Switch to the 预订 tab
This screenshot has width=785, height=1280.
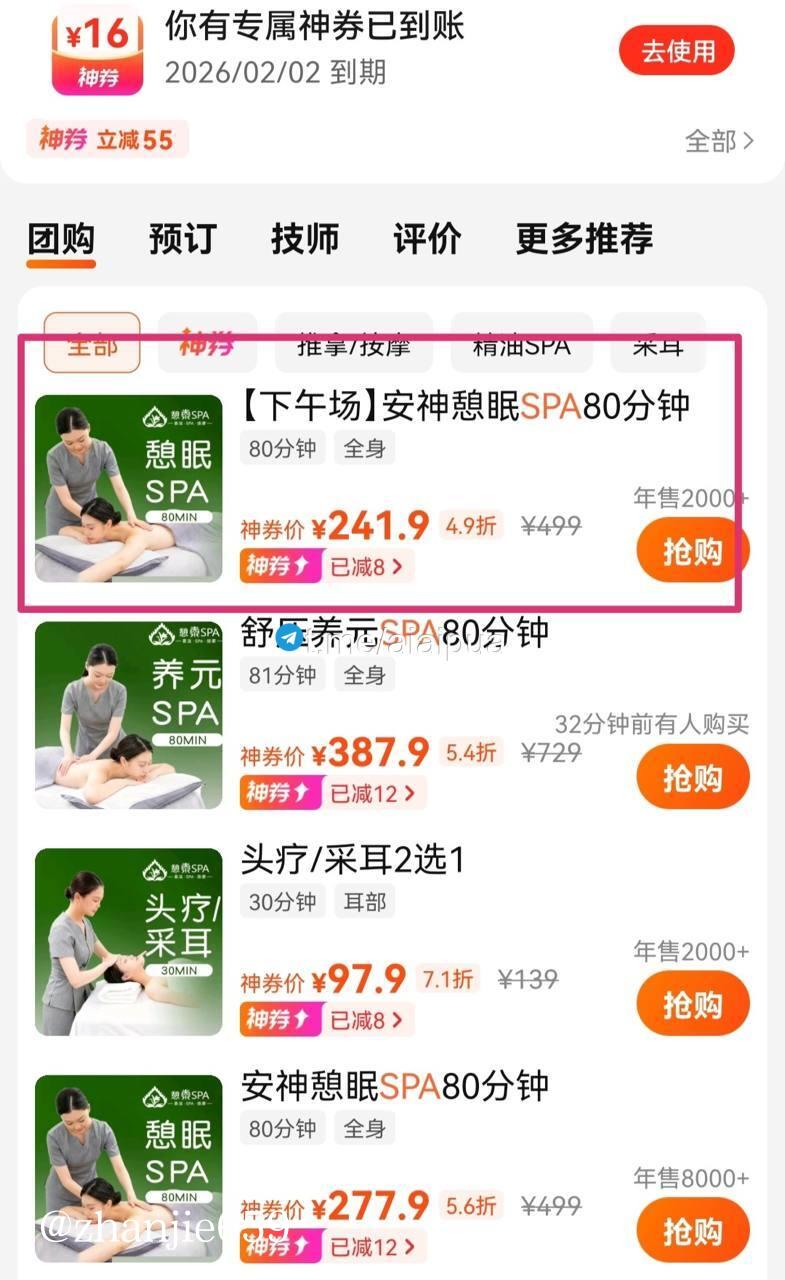click(183, 239)
